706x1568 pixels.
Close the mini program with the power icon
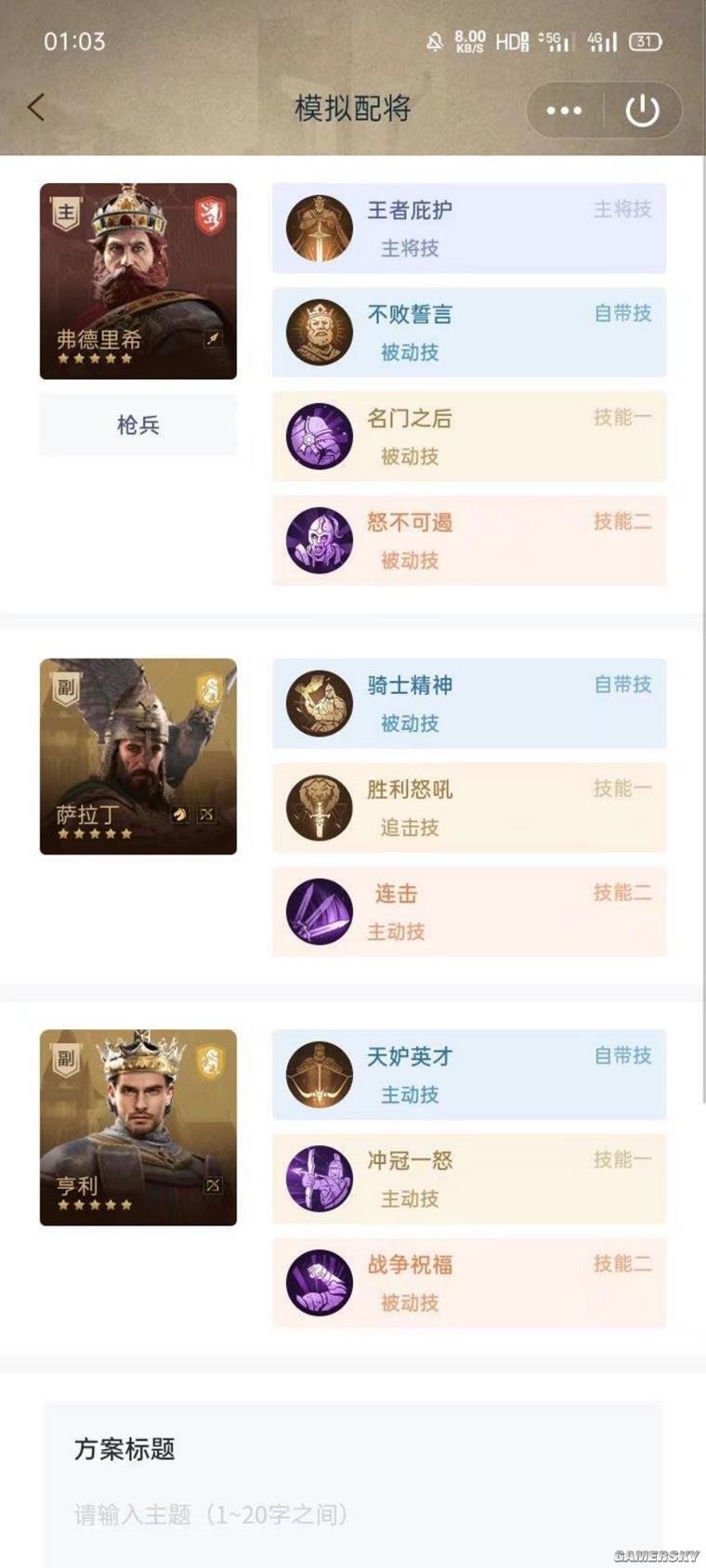tap(642, 111)
